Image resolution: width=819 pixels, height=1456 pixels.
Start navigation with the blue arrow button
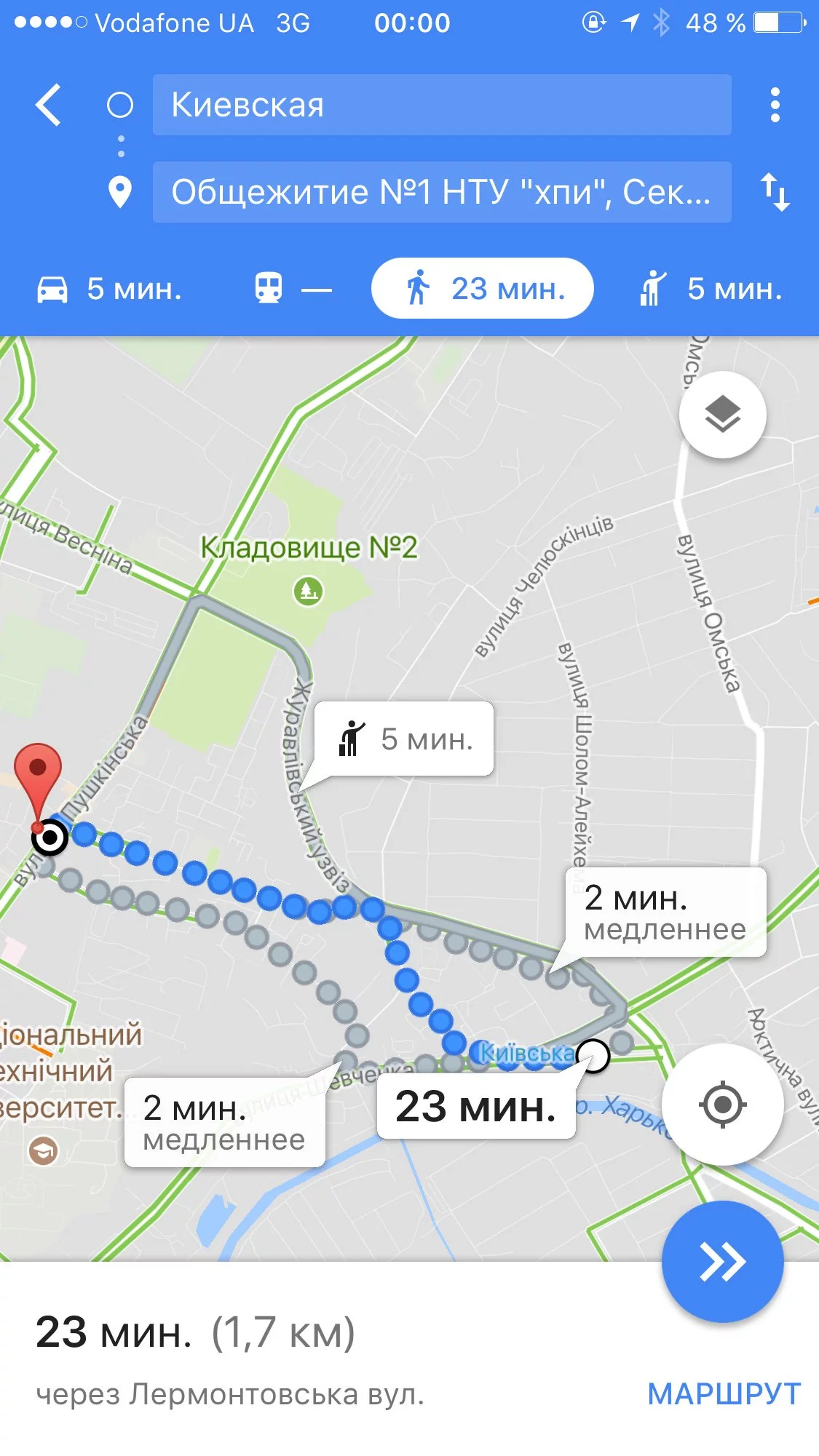click(x=722, y=1261)
